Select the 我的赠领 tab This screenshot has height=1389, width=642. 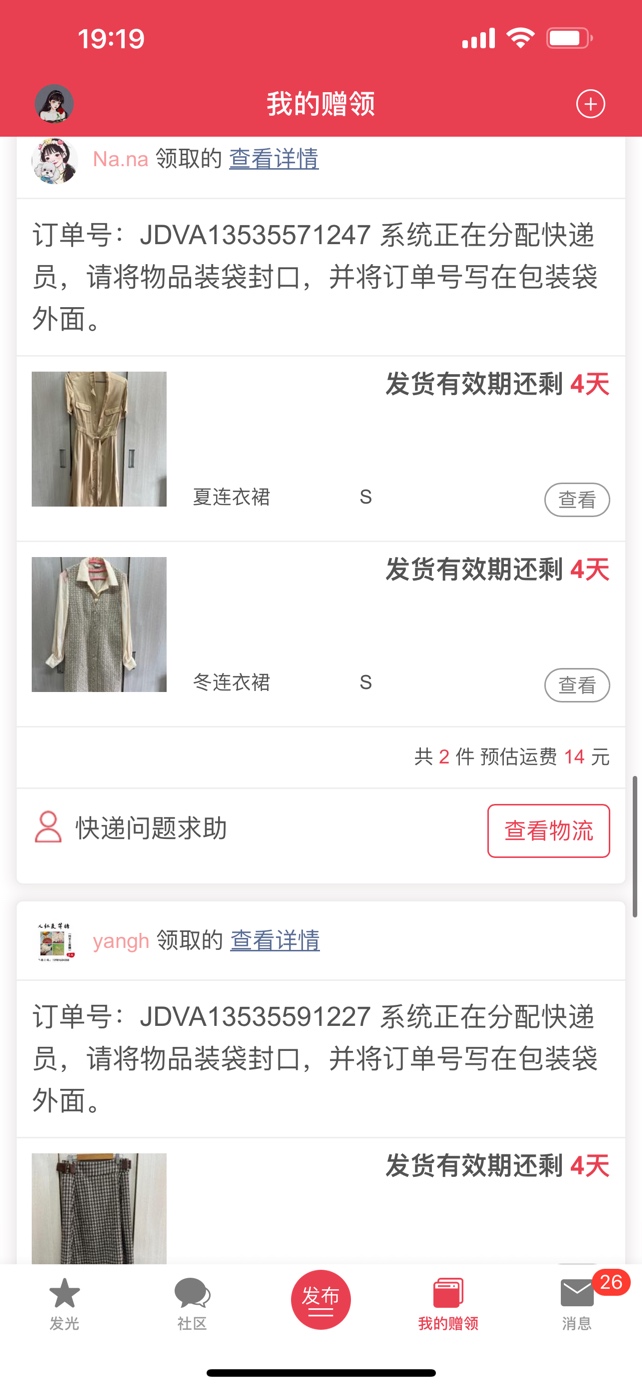click(448, 1304)
